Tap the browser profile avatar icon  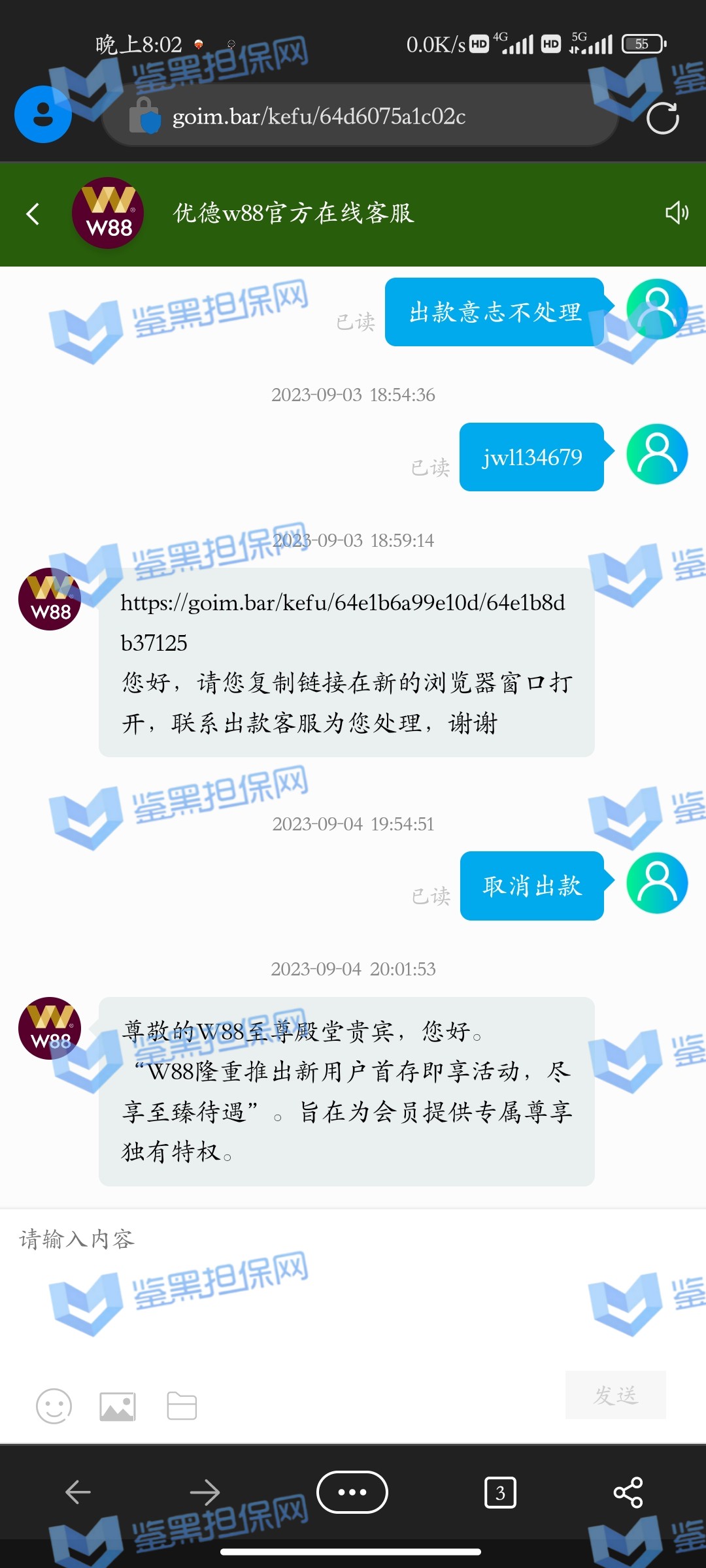coord(43,114)
